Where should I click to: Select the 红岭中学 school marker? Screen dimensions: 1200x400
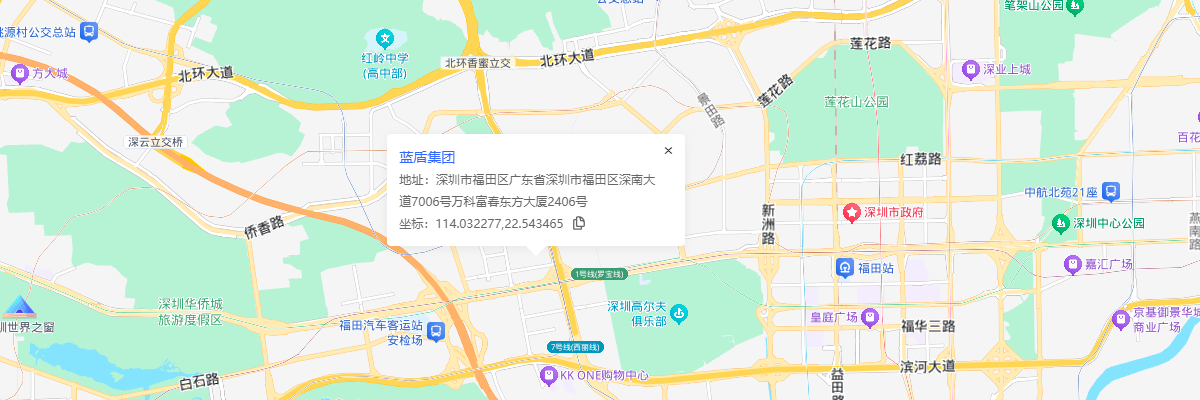[x=383, y=38]
